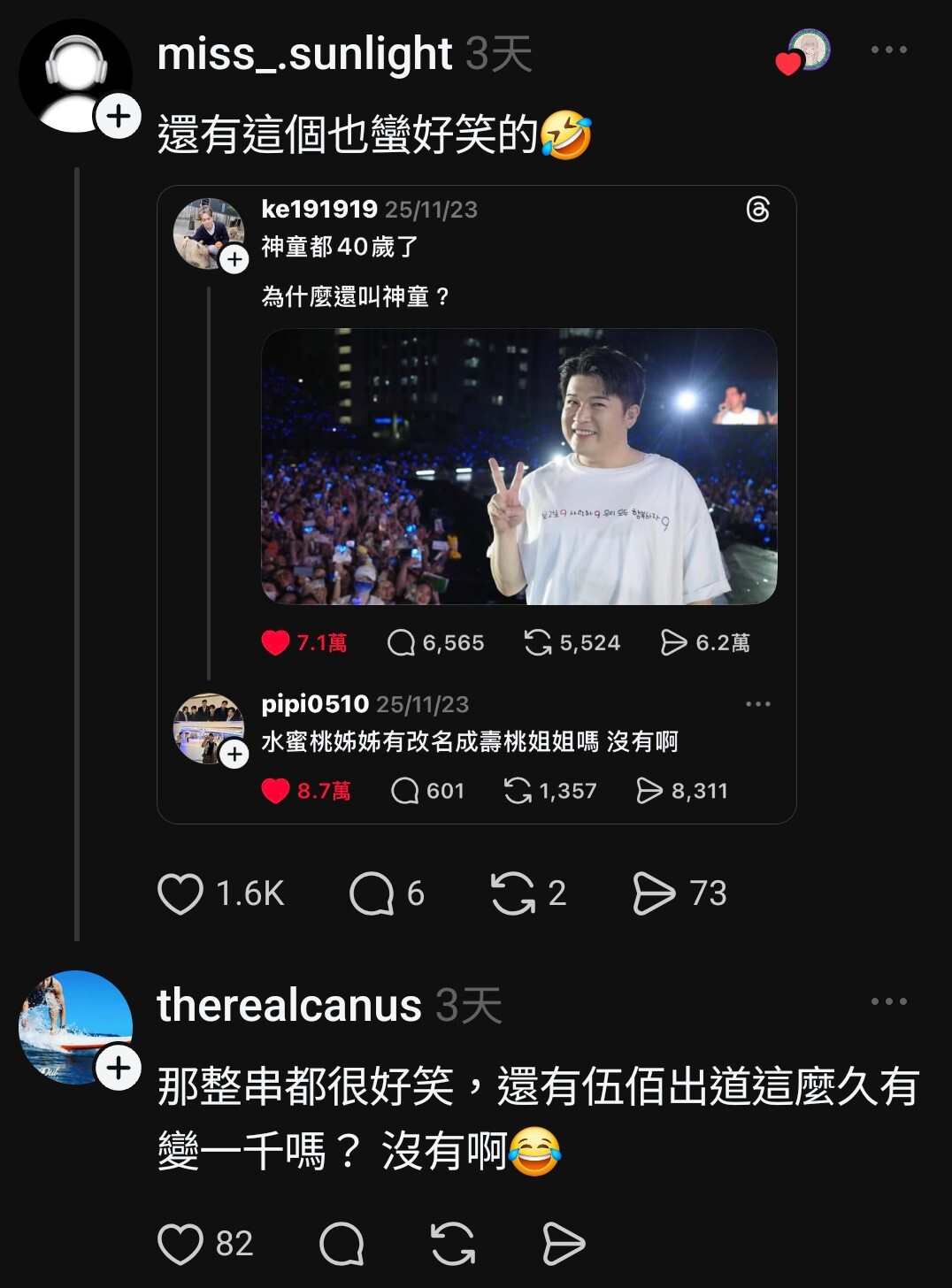Open overflow menu on therealcanus's reply
Image resolution: width=952 pixels, height=1288 pixels.
click(888, 1001)
